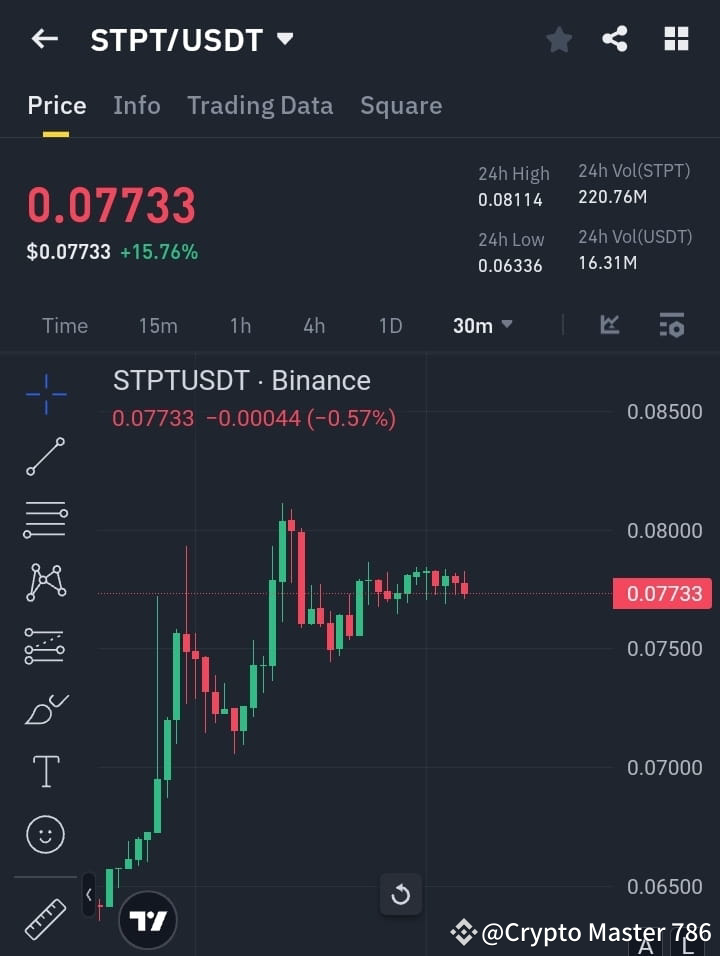Switch to the Trading Data tab

tap(260, 105)
